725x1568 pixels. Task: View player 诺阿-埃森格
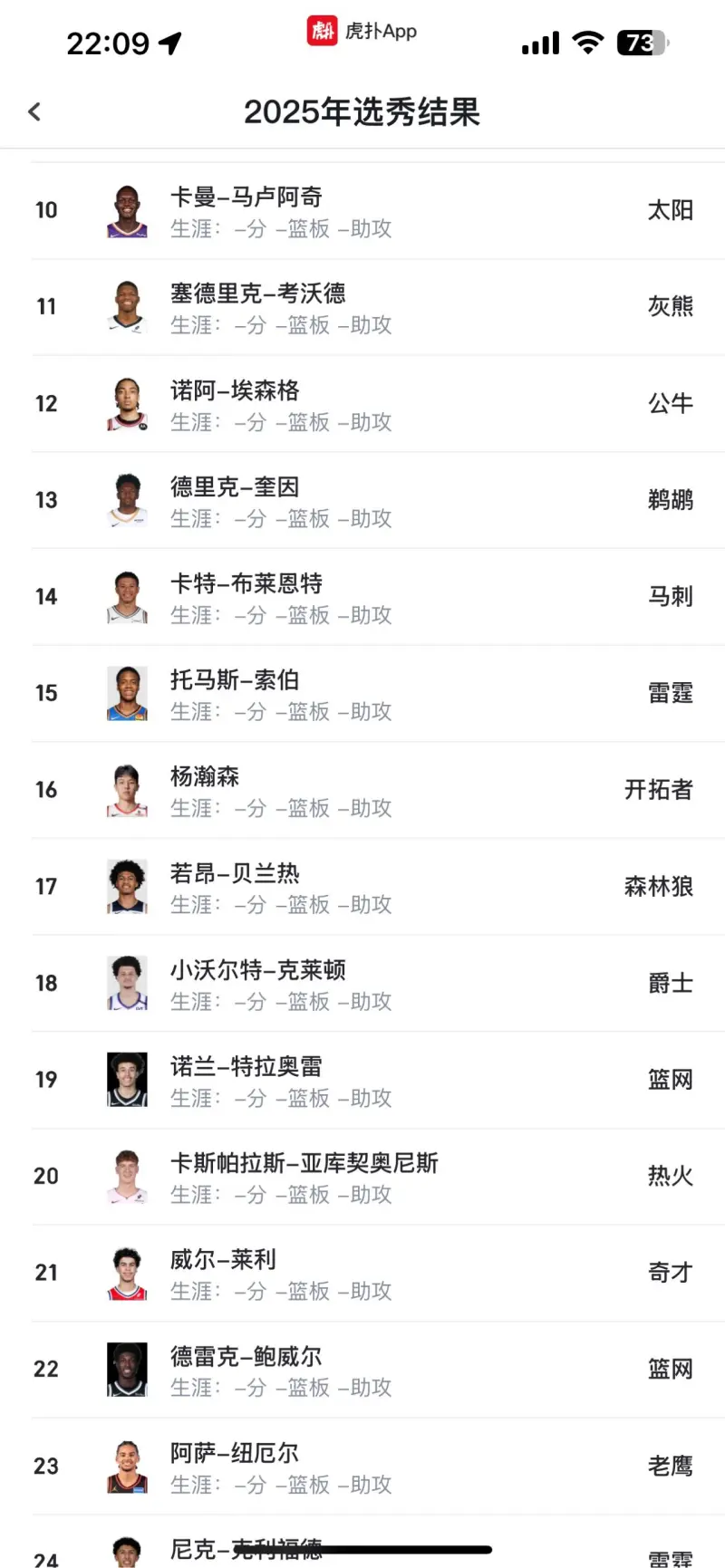[362, 404]
